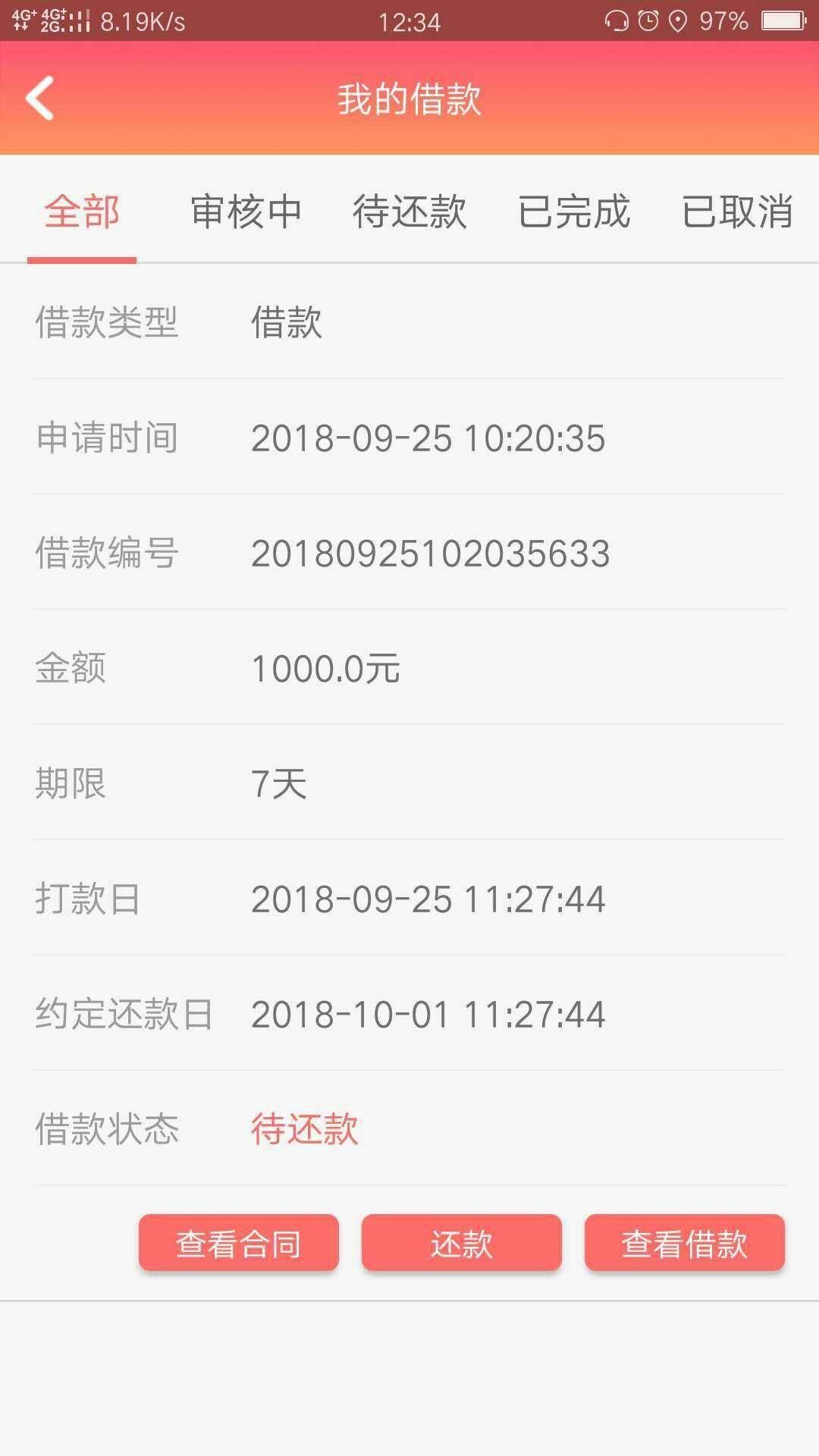Switch to the 已取消 tab
The image size is (819, 1456).
[x=737, y=212]
